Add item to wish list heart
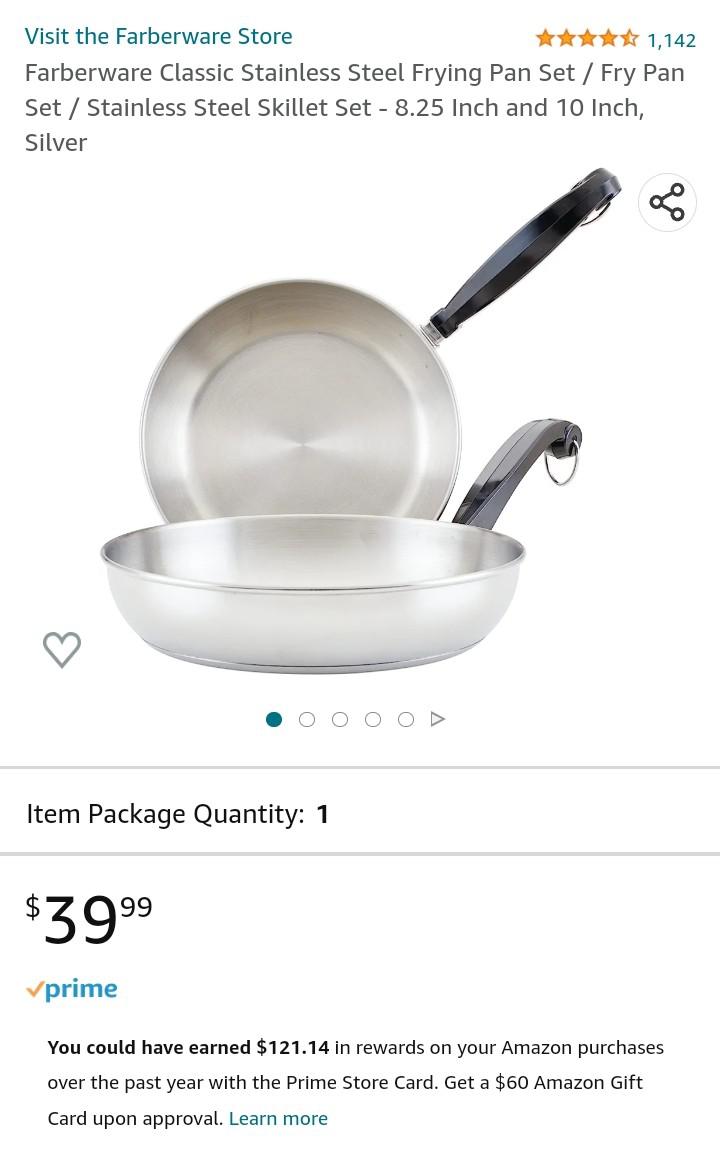The height and width of the screenshot is (1157, 720). pos(62,649)
